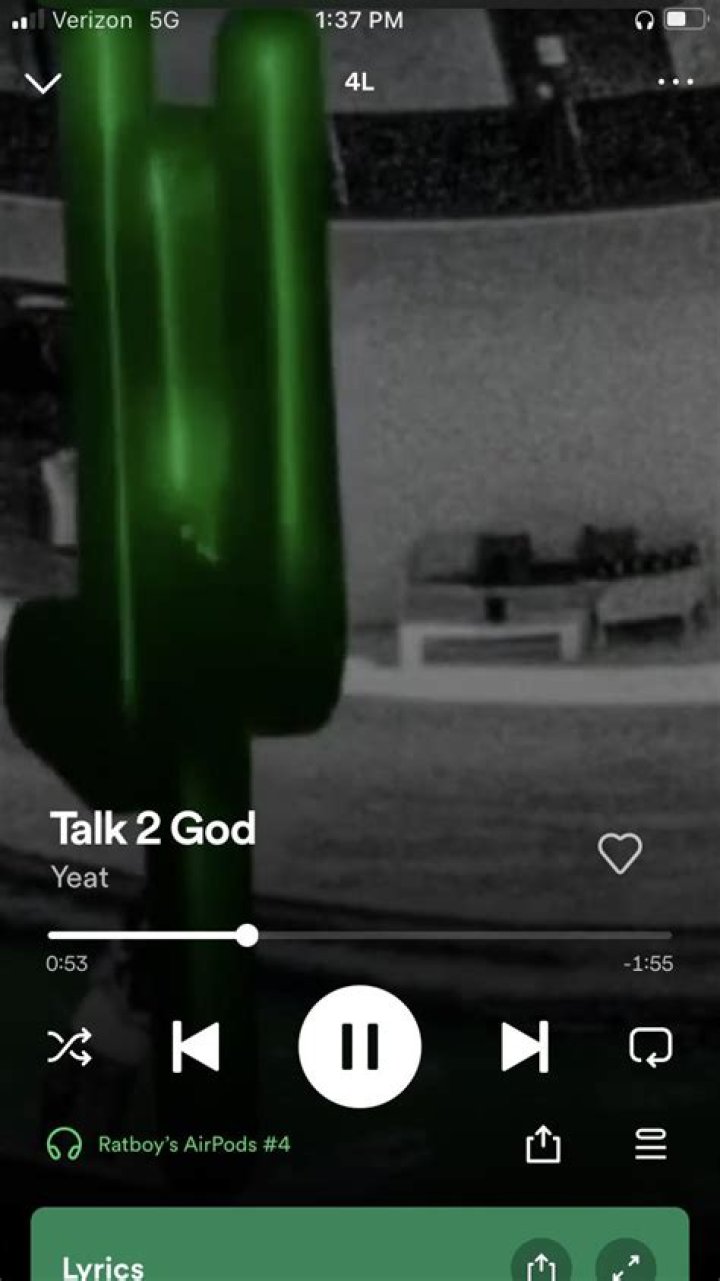Screen dimensions: 720x1281
Task: Like the song Talk 2 God
Action: click(x=619, y=852)
